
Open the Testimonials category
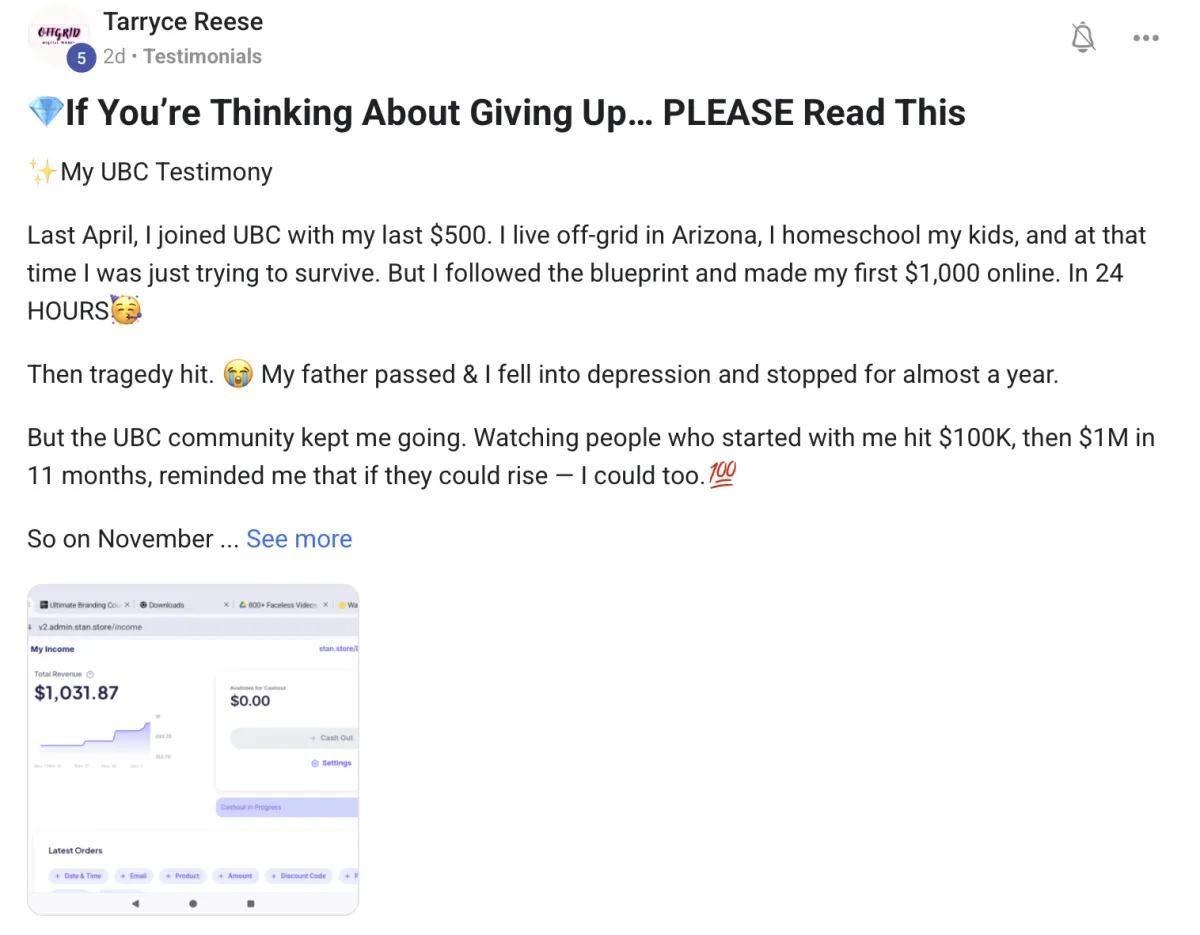(x=202, y=57)
